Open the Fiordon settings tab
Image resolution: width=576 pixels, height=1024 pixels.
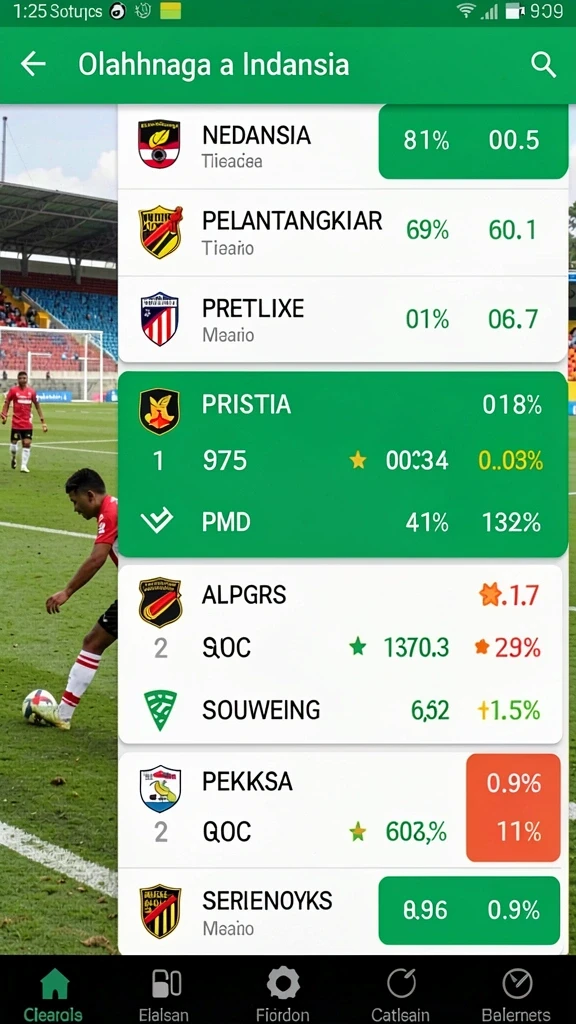[x=283, y=994]
